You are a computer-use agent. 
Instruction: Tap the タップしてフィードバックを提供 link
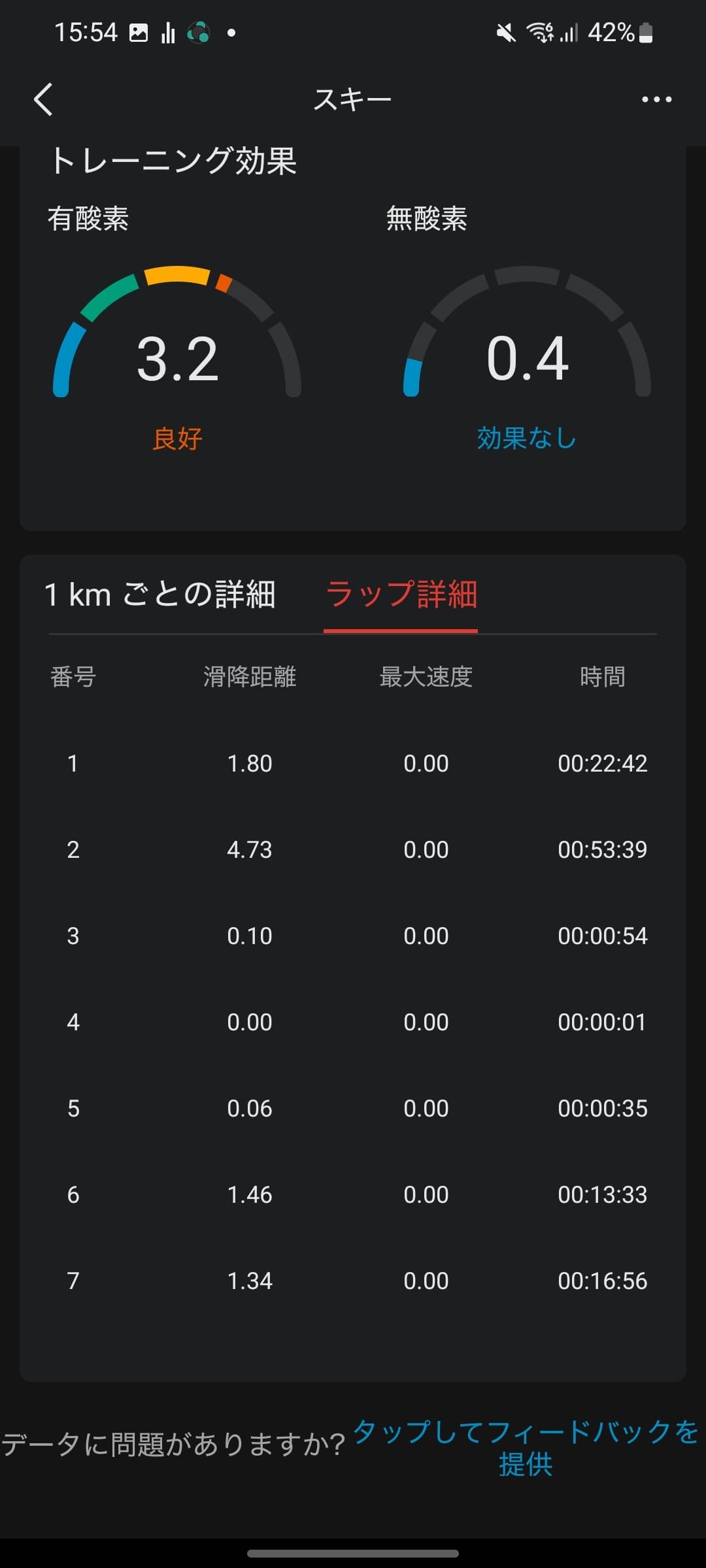pos(526,1446)
